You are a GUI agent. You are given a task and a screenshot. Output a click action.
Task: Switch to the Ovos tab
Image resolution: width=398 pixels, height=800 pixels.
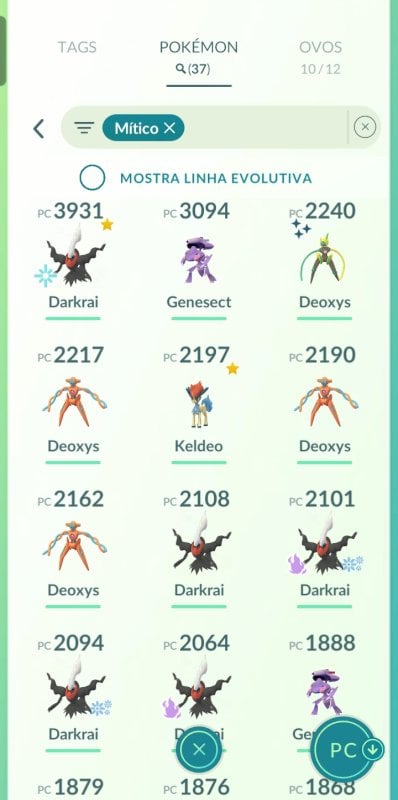pyautogui.click(x=320, y=57)
